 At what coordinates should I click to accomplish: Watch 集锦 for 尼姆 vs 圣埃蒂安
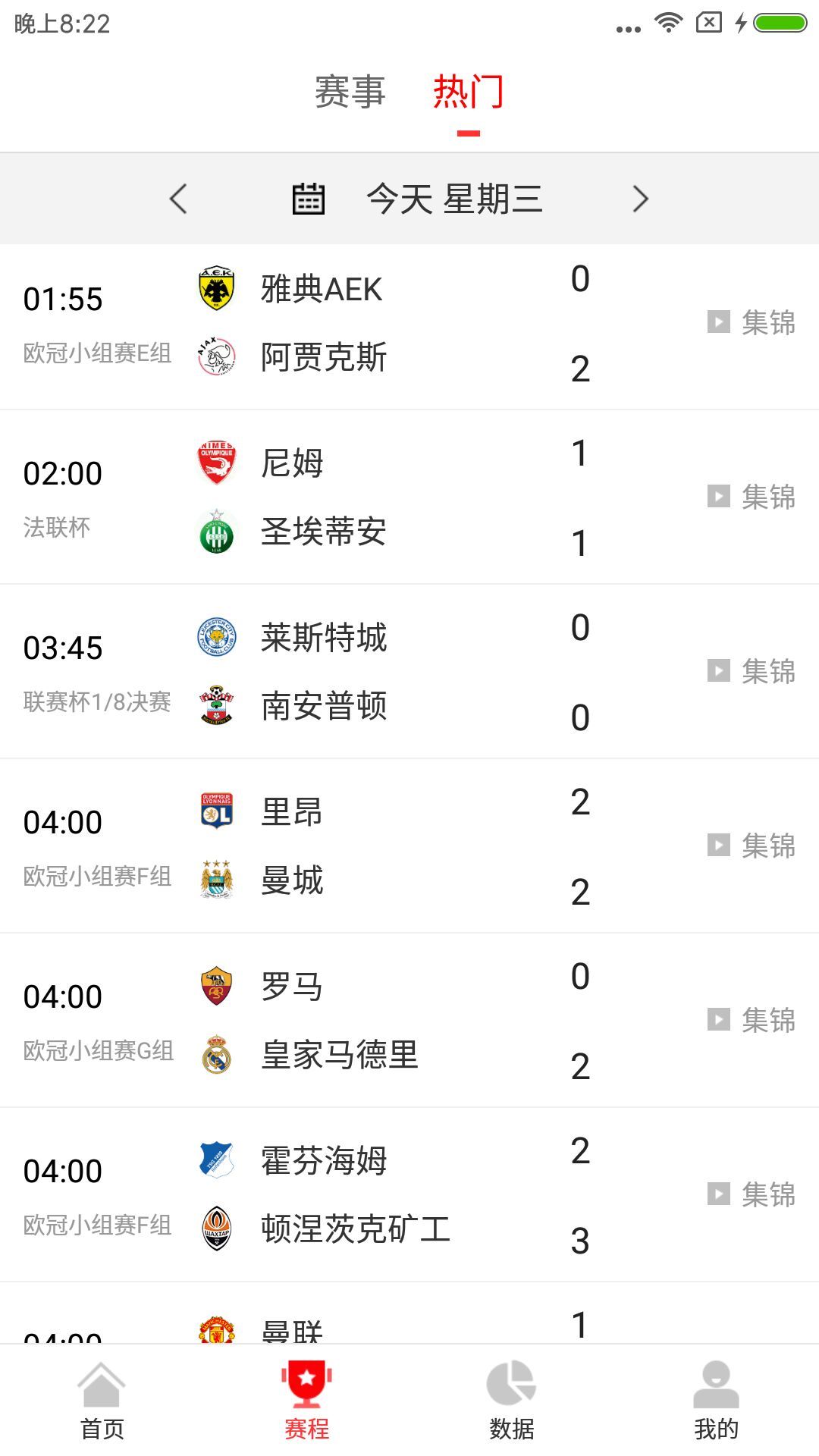coord(752,497)
